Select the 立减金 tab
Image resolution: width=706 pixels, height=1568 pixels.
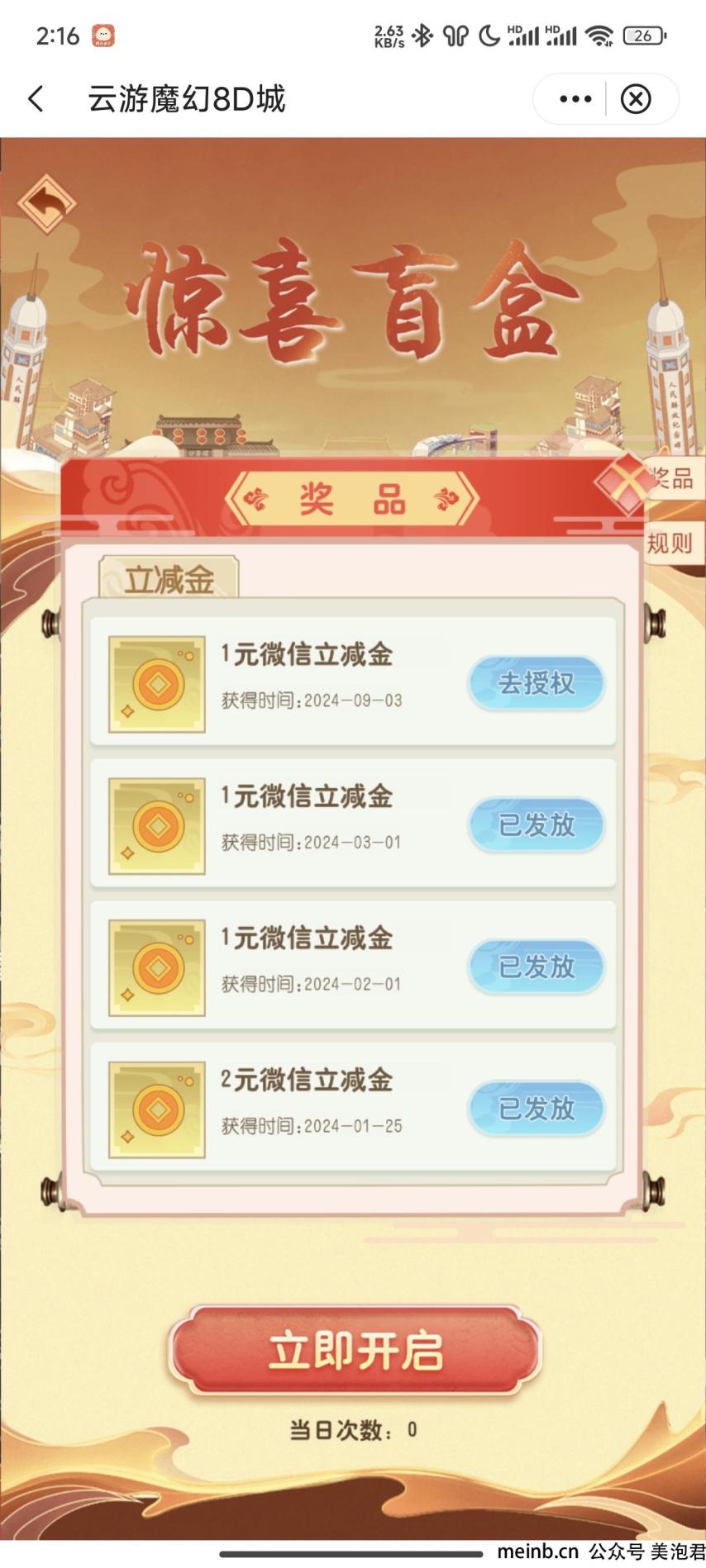coord(169,578)
